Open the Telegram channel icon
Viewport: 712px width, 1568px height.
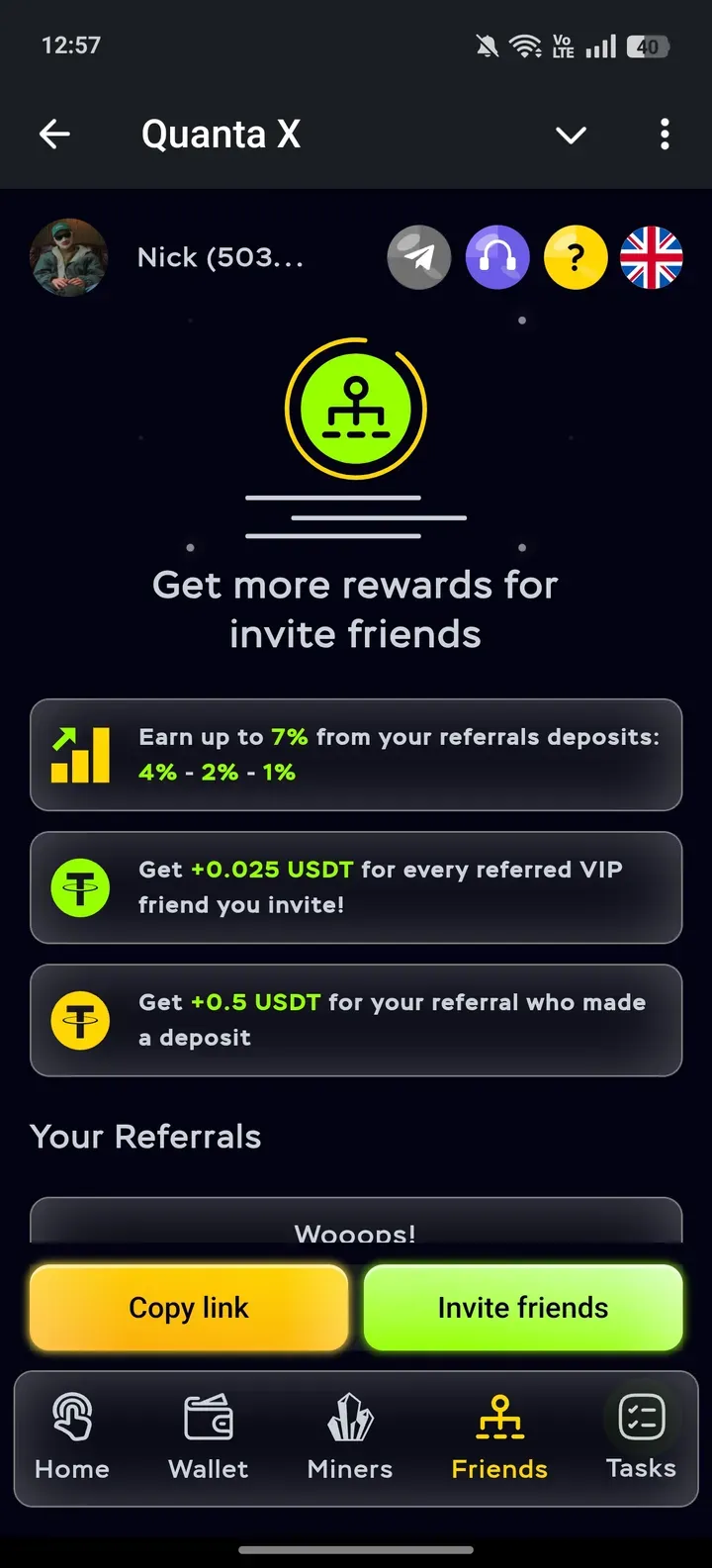419,258
